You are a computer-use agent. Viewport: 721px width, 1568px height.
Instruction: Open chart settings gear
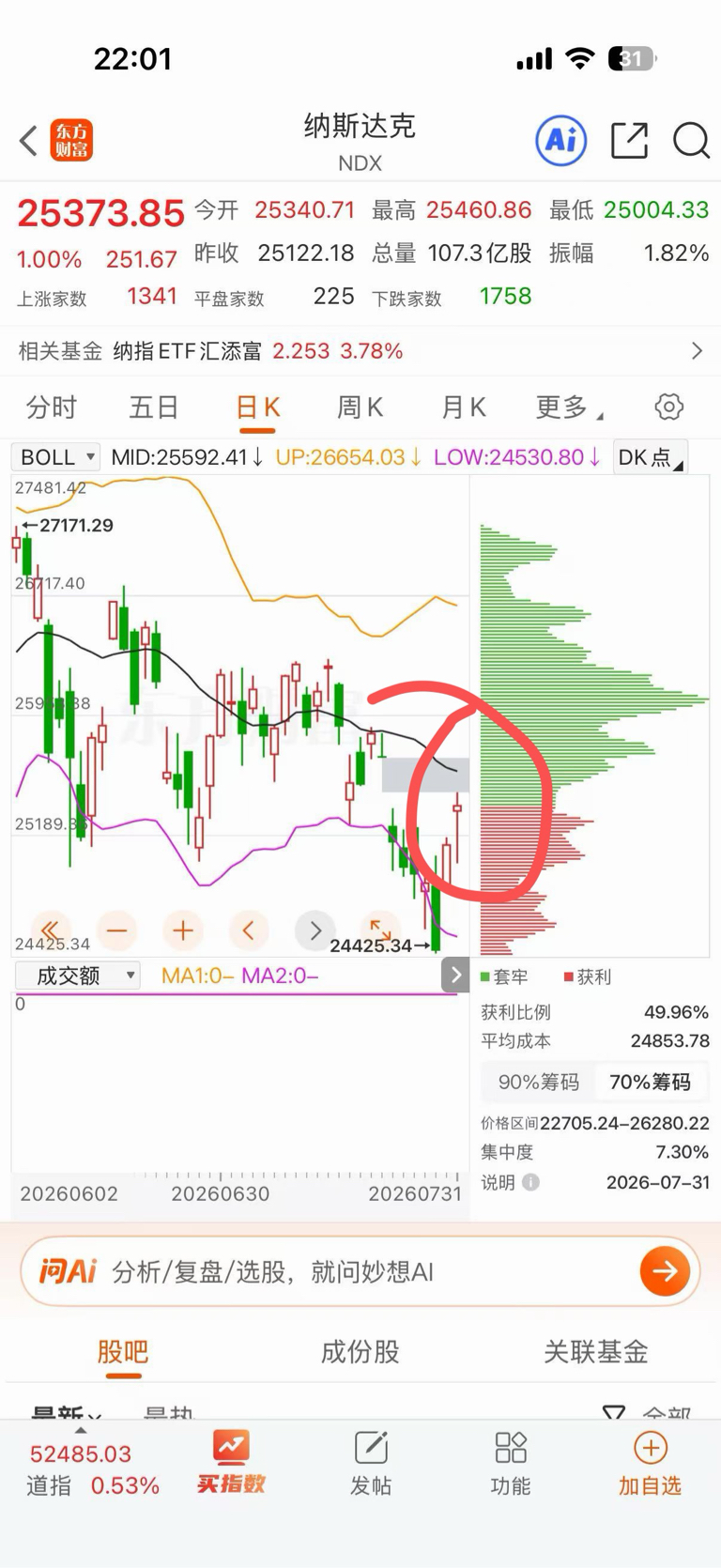click(669, 407)
